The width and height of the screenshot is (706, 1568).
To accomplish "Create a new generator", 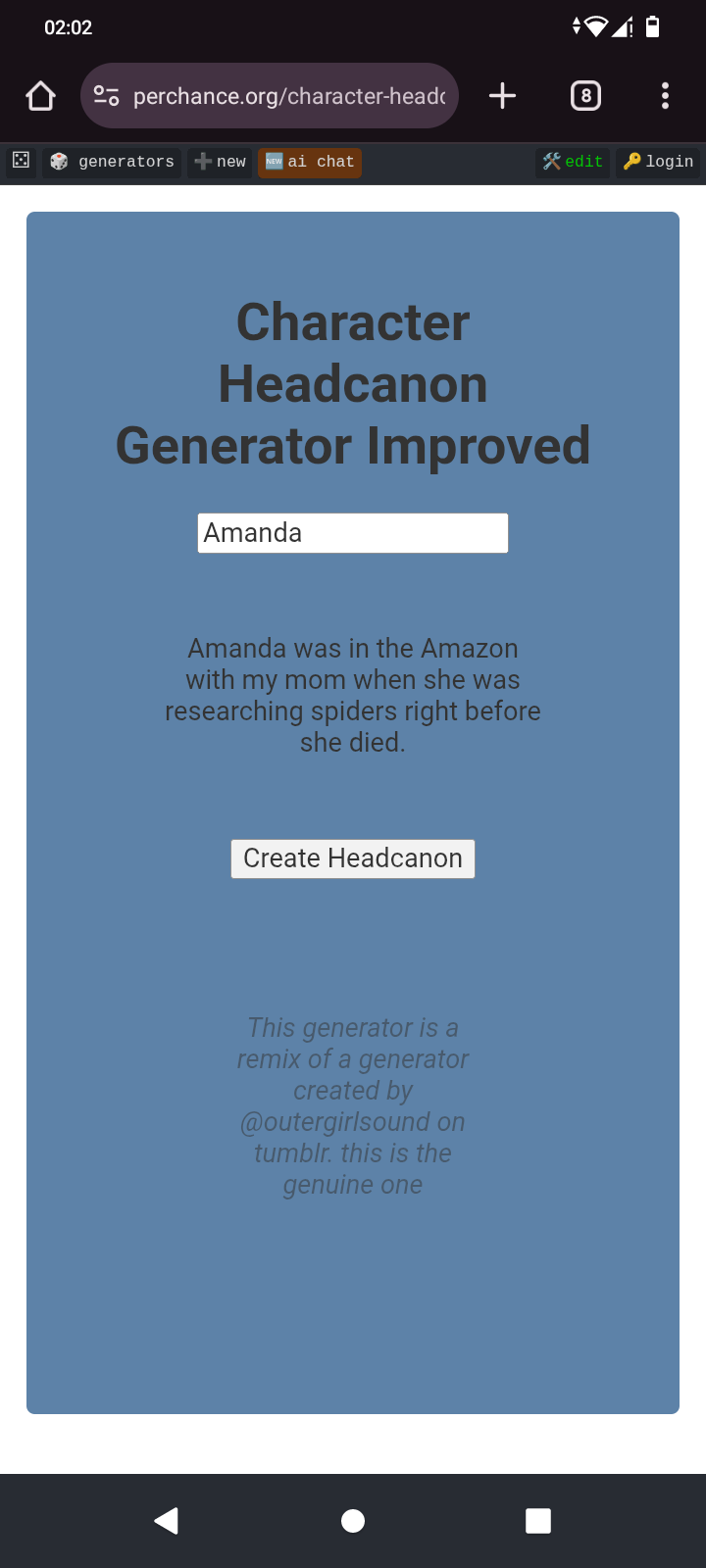I will pyautogui.click(x=220, y=162).
